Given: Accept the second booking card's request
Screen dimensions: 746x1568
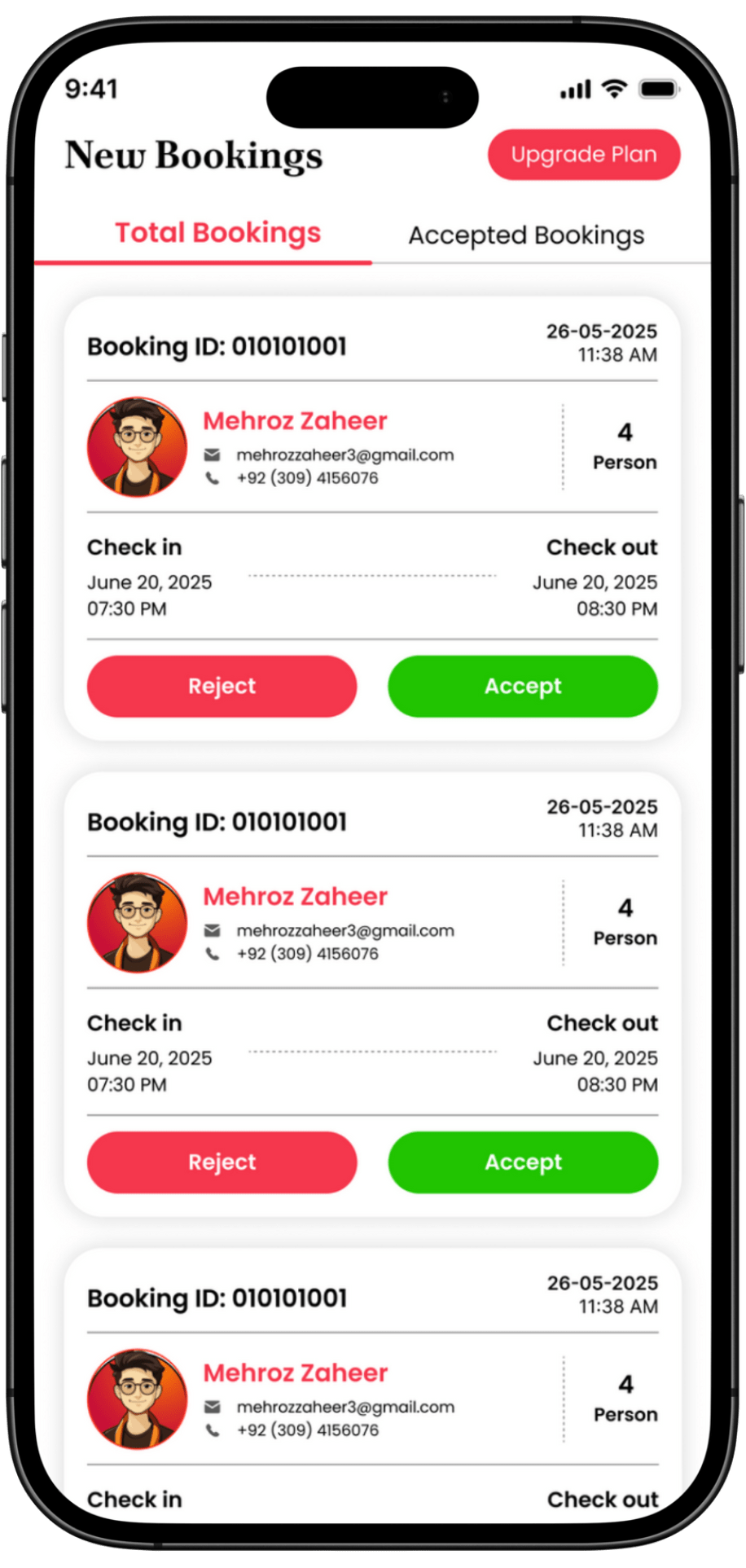Looking at the screenshot, I should pos(522,1162).
